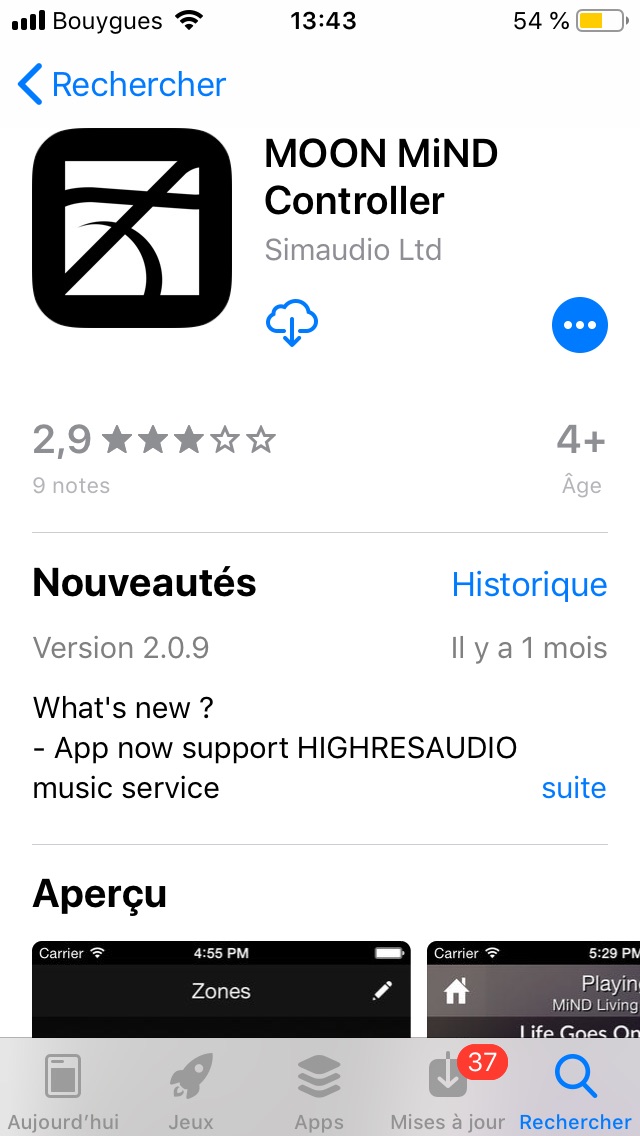This screenshot has width=640, height=1136.
Task: Open the Zones preview screenshot
Action: pyautogui.click(x=222, y=990)
